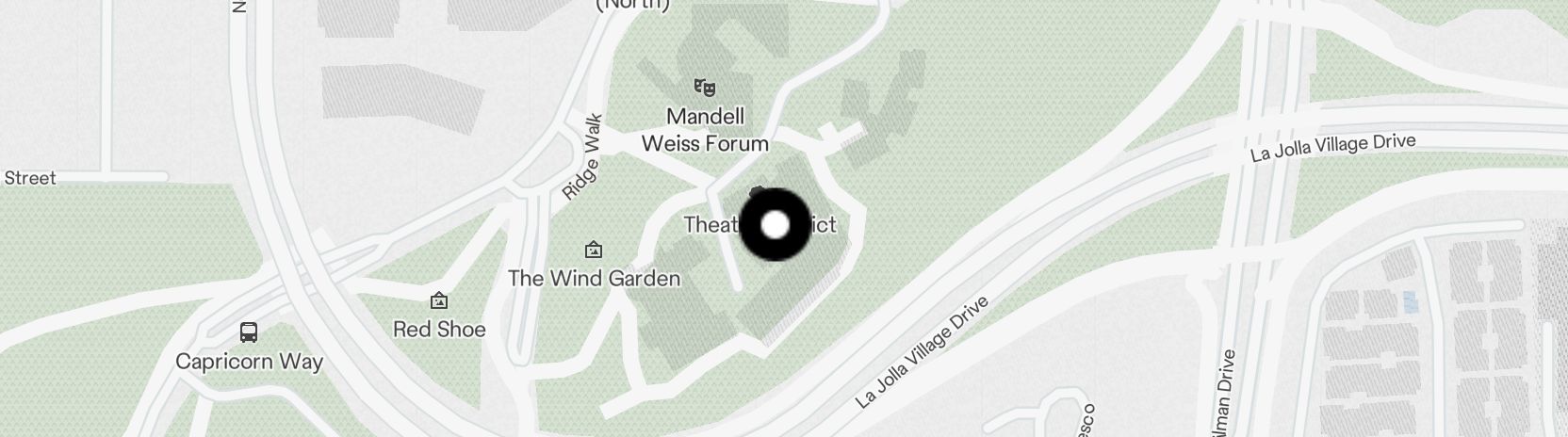Tap the black location marker pin
The image size is (1568, 437).
tap(775, 224)
